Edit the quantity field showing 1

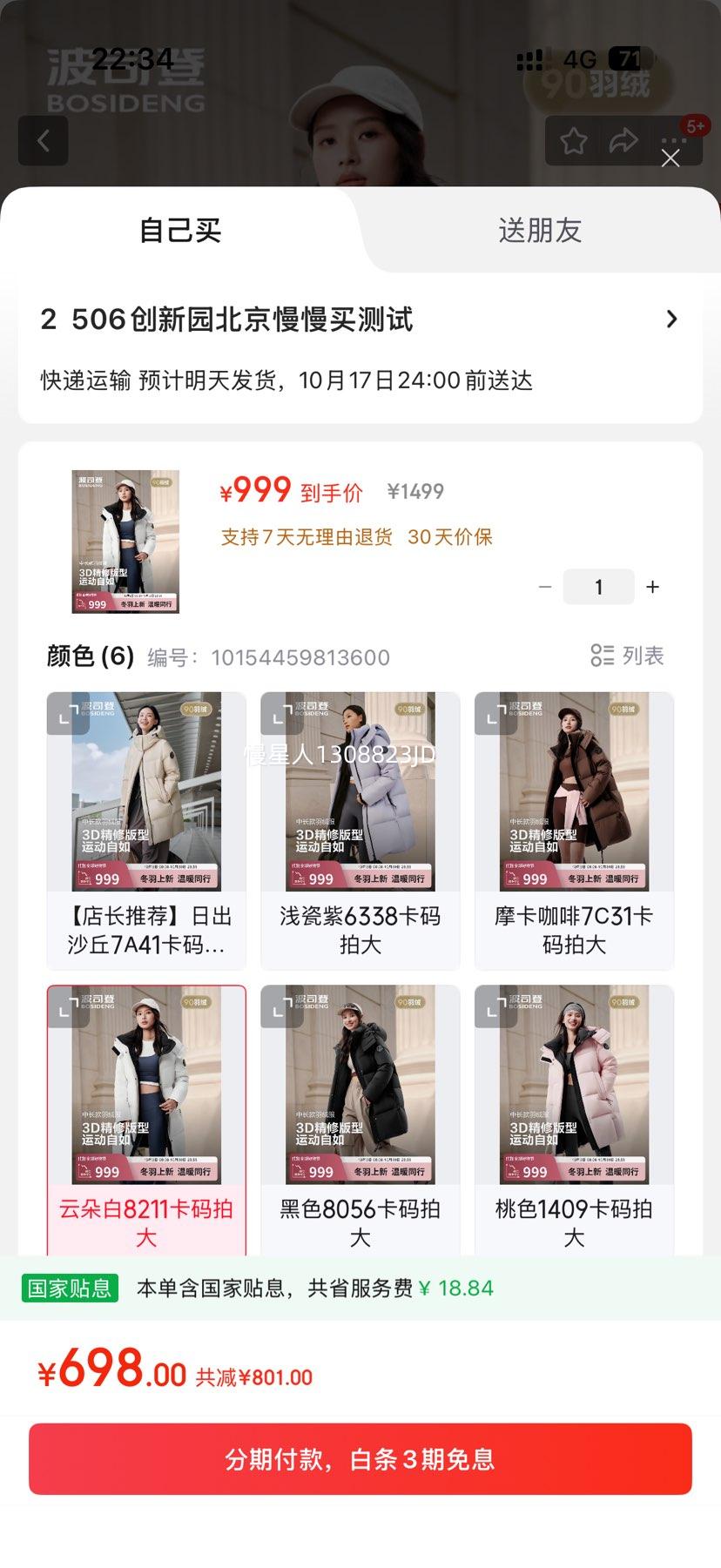598,588
